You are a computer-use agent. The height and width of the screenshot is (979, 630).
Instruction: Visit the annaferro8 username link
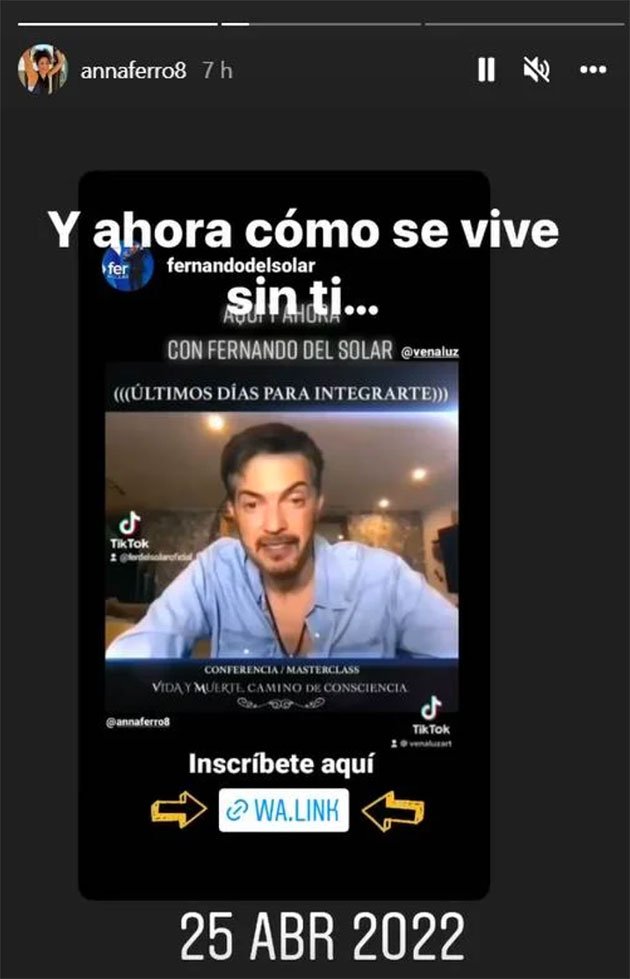(134, 71)
